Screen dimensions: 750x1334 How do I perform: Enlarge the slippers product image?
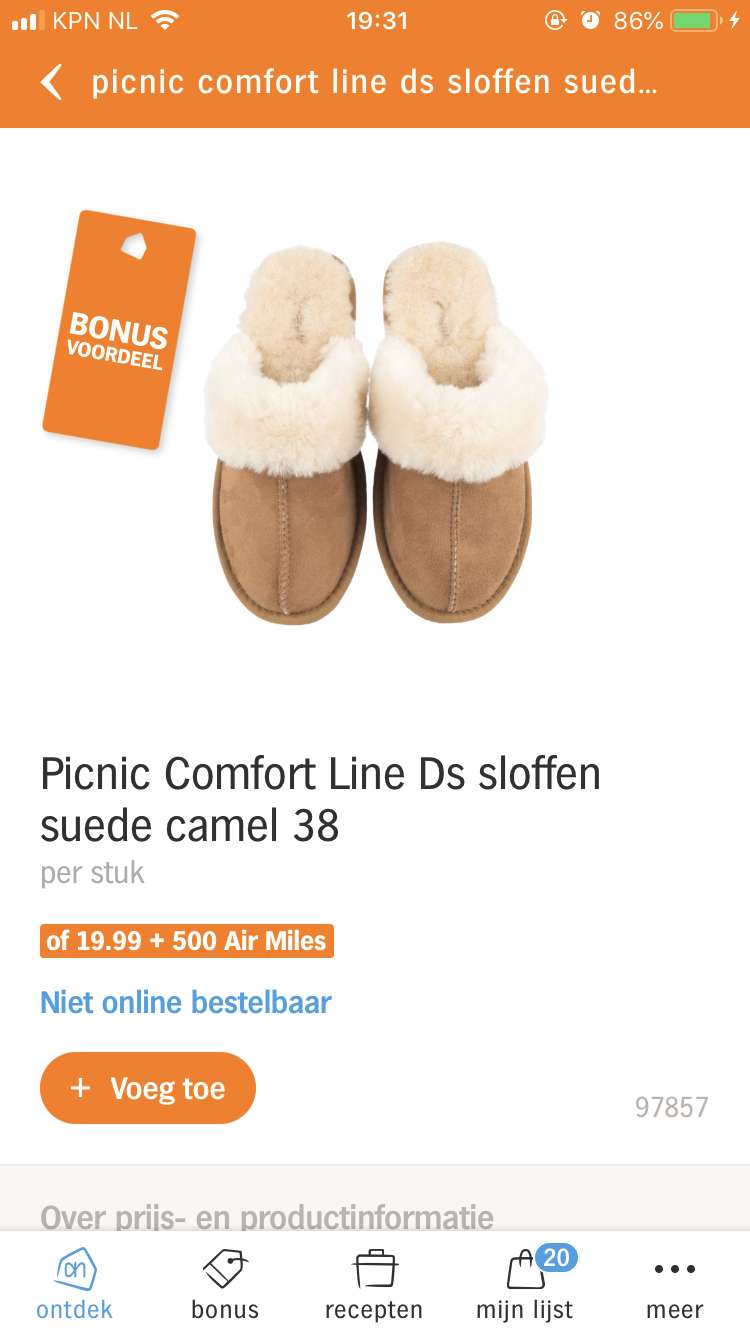click(x=375, y=433)
